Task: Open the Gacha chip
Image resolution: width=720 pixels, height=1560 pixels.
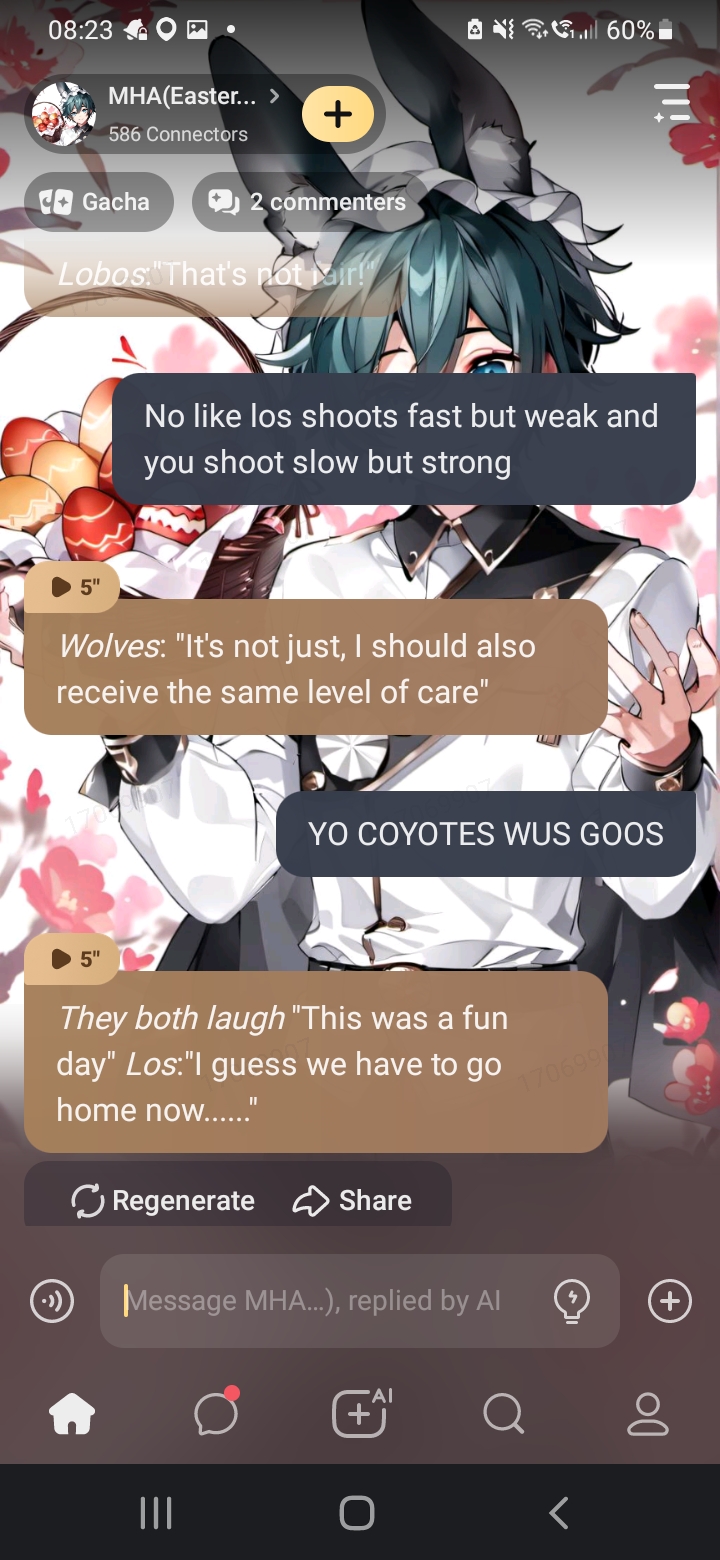Action: (99, 202)
